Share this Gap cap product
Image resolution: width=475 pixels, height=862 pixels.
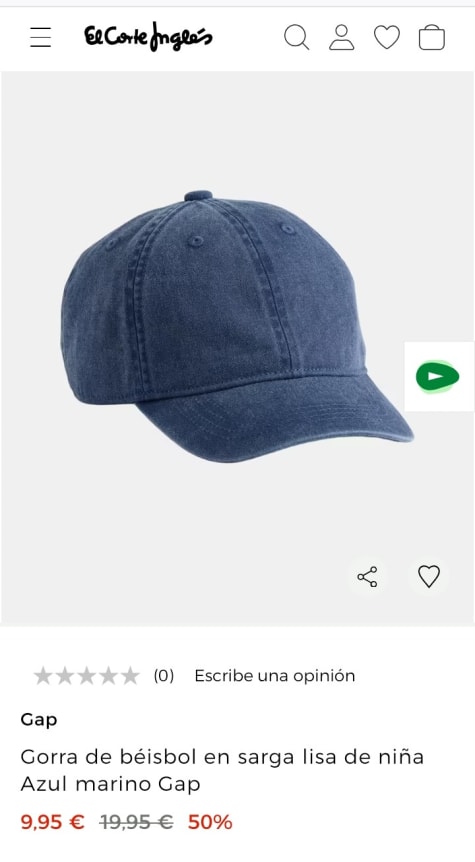click(367, 577)
